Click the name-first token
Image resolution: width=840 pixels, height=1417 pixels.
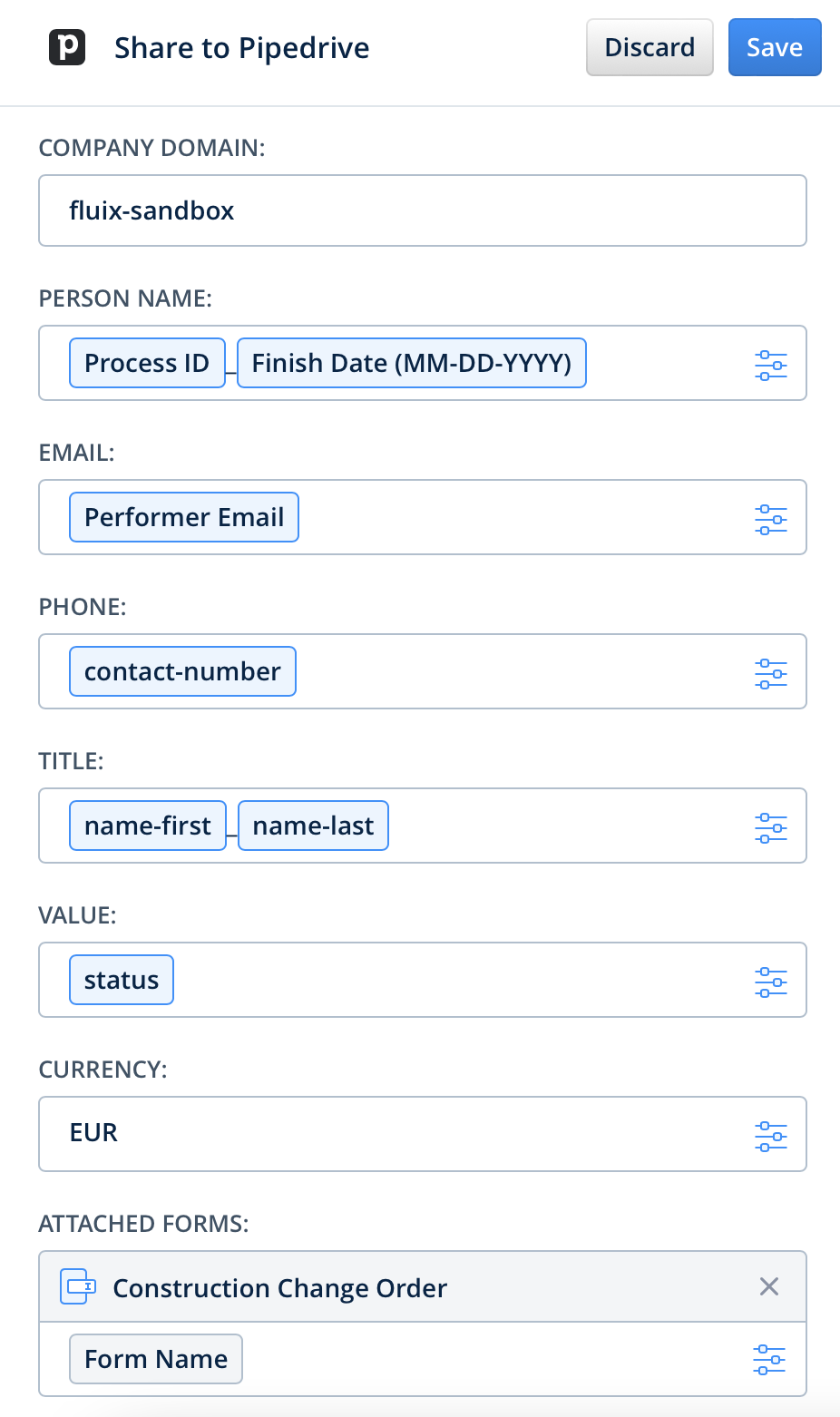point(147,826)
